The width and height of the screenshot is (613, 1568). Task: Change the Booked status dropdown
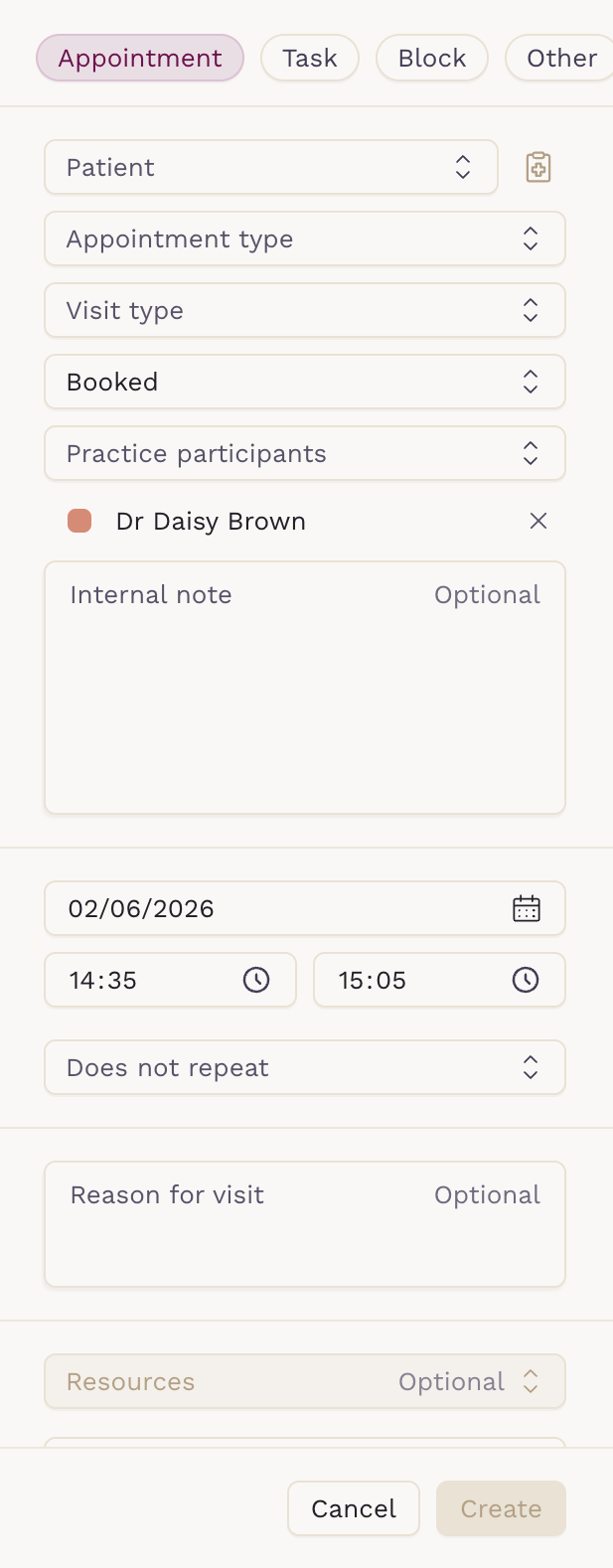(x=304, y=383)
